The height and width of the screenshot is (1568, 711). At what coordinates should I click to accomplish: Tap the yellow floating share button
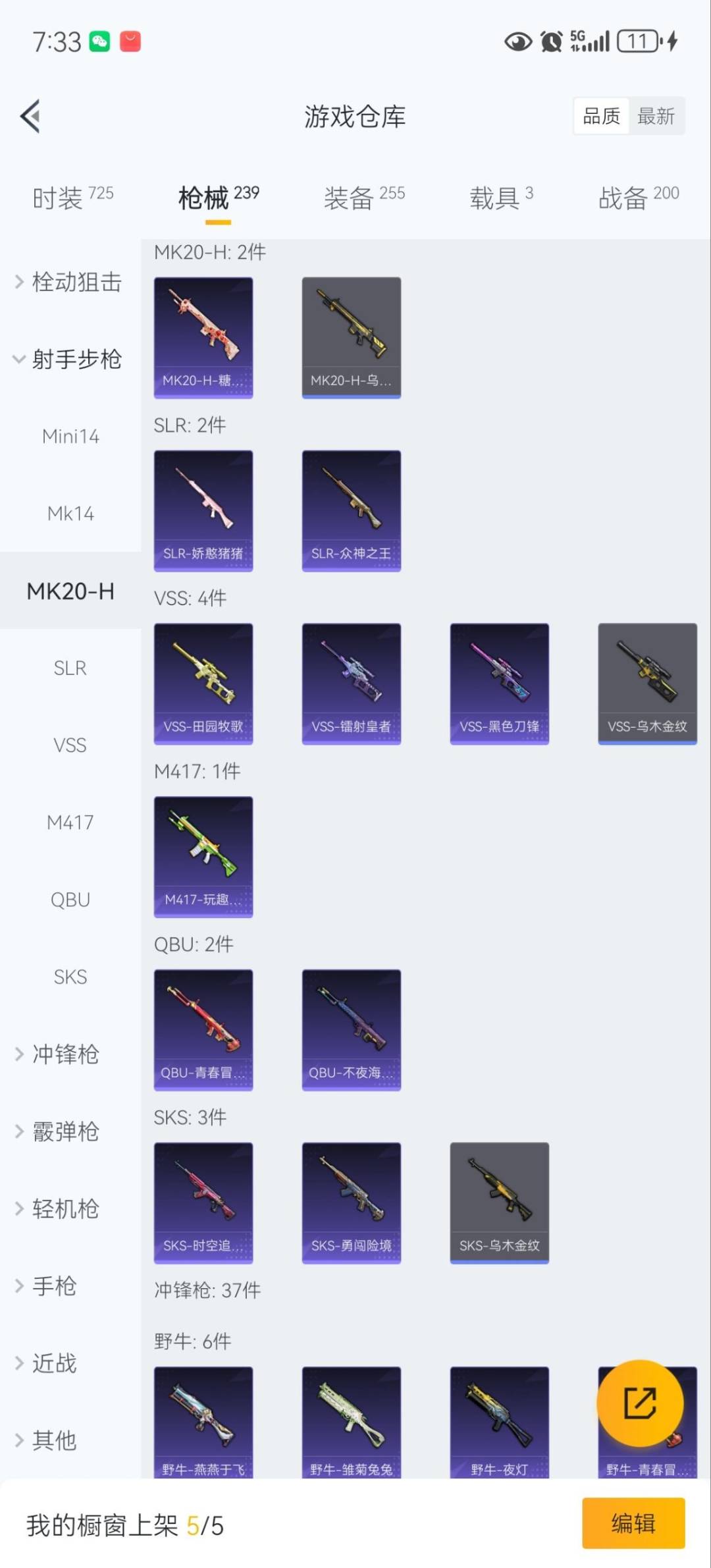coord(639,1403)
